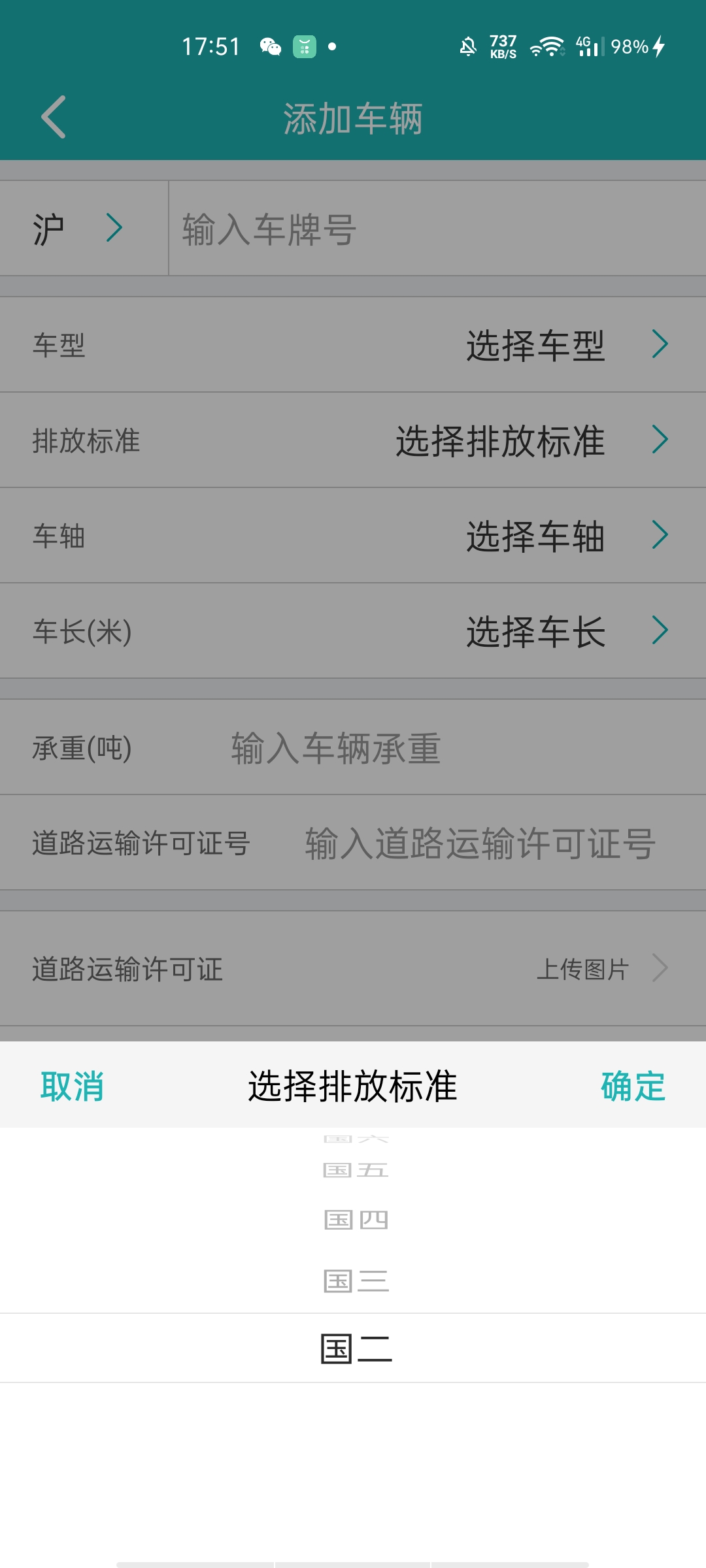Tap the 输入道路运输许可证号 field
706x1568 pixels.
coord(480,843)
